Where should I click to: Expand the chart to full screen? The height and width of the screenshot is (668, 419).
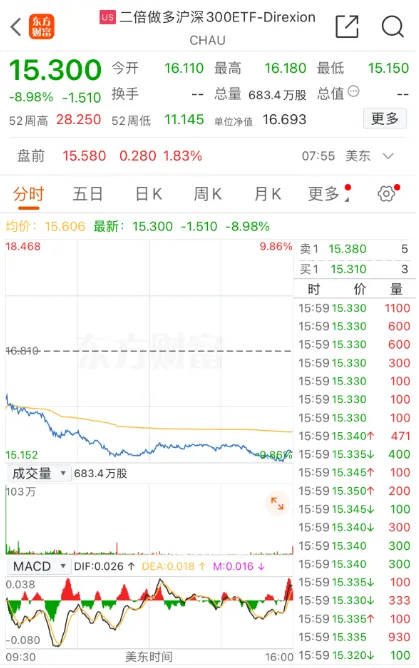tap(277, 503)
